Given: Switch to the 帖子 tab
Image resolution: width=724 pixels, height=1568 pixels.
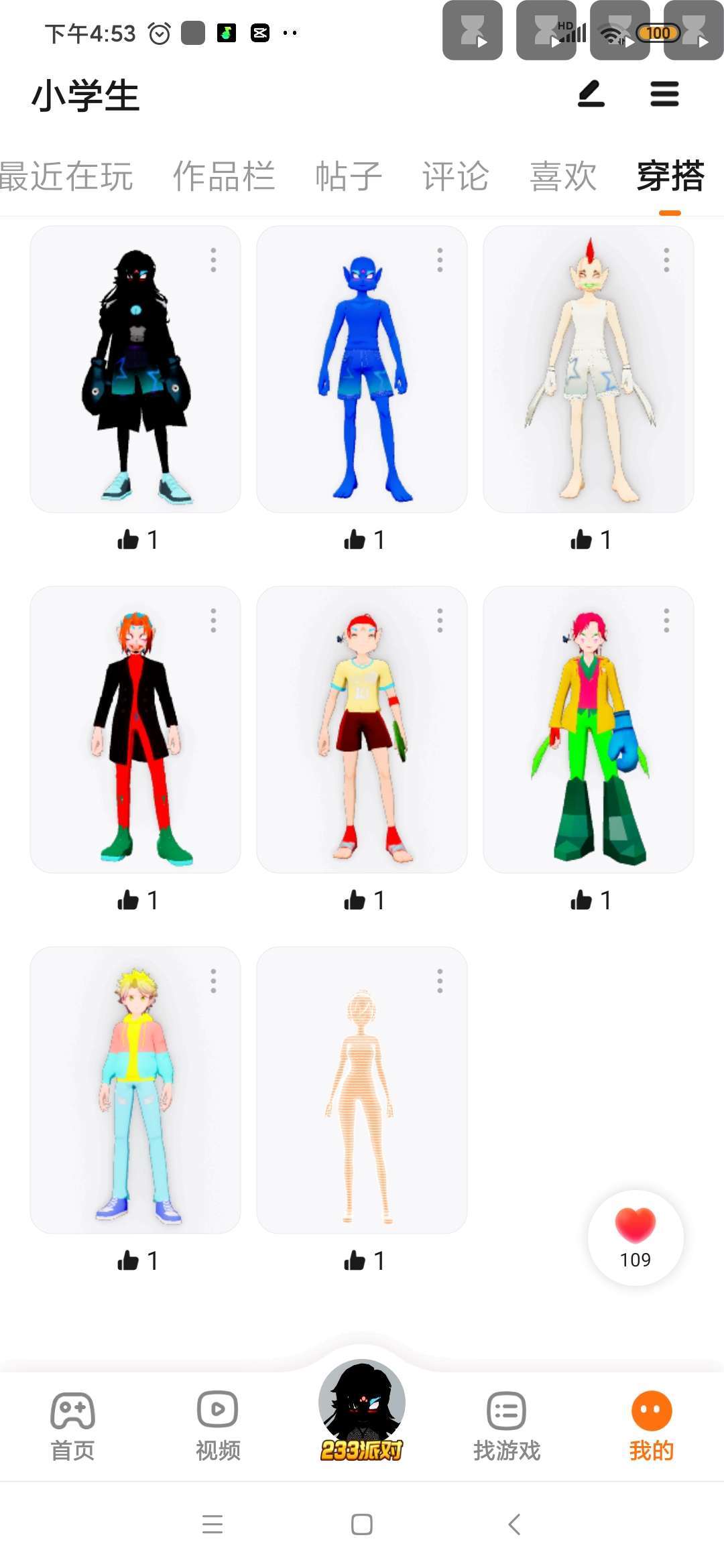Looking at the screenshot, I should pyautogui.click(x=349, y=176).
